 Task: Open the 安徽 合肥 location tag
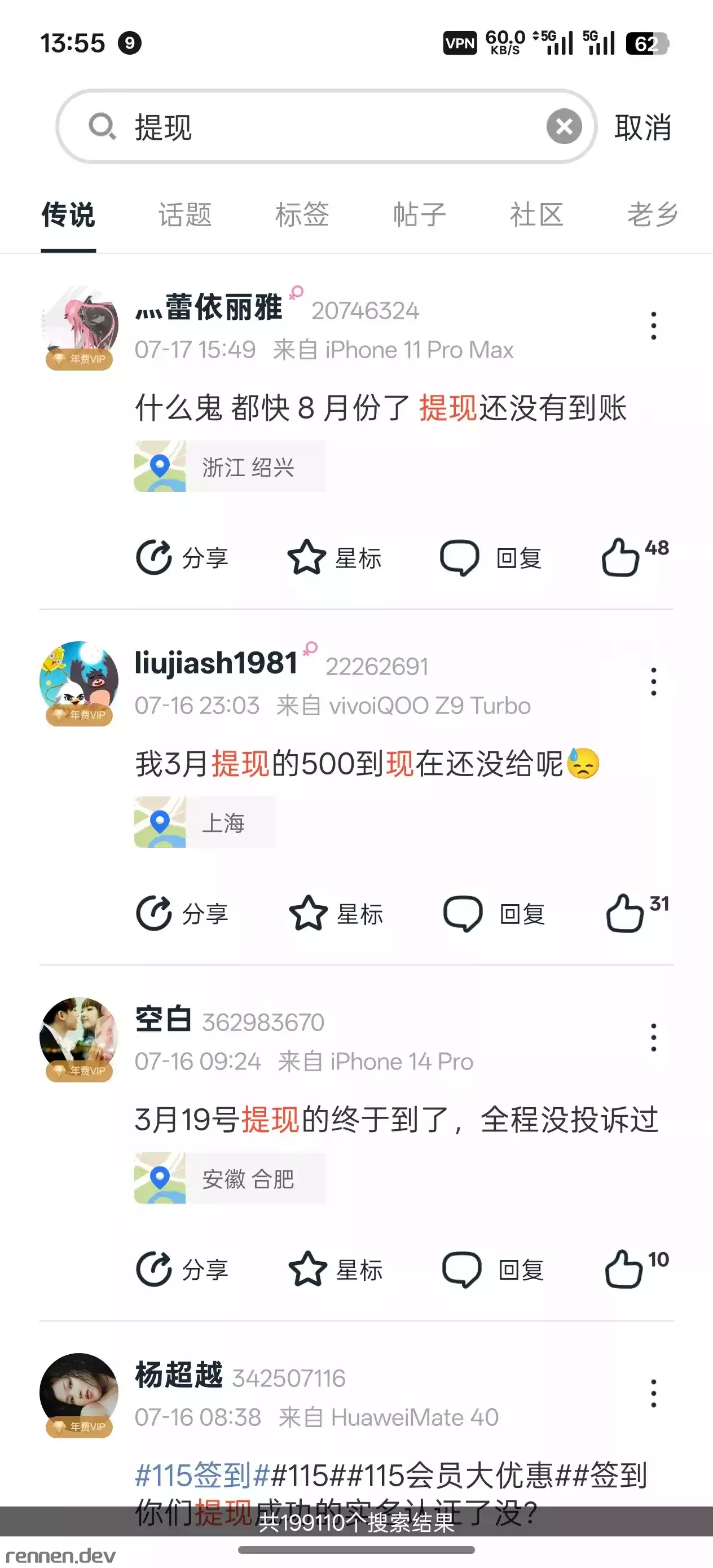230,1178
